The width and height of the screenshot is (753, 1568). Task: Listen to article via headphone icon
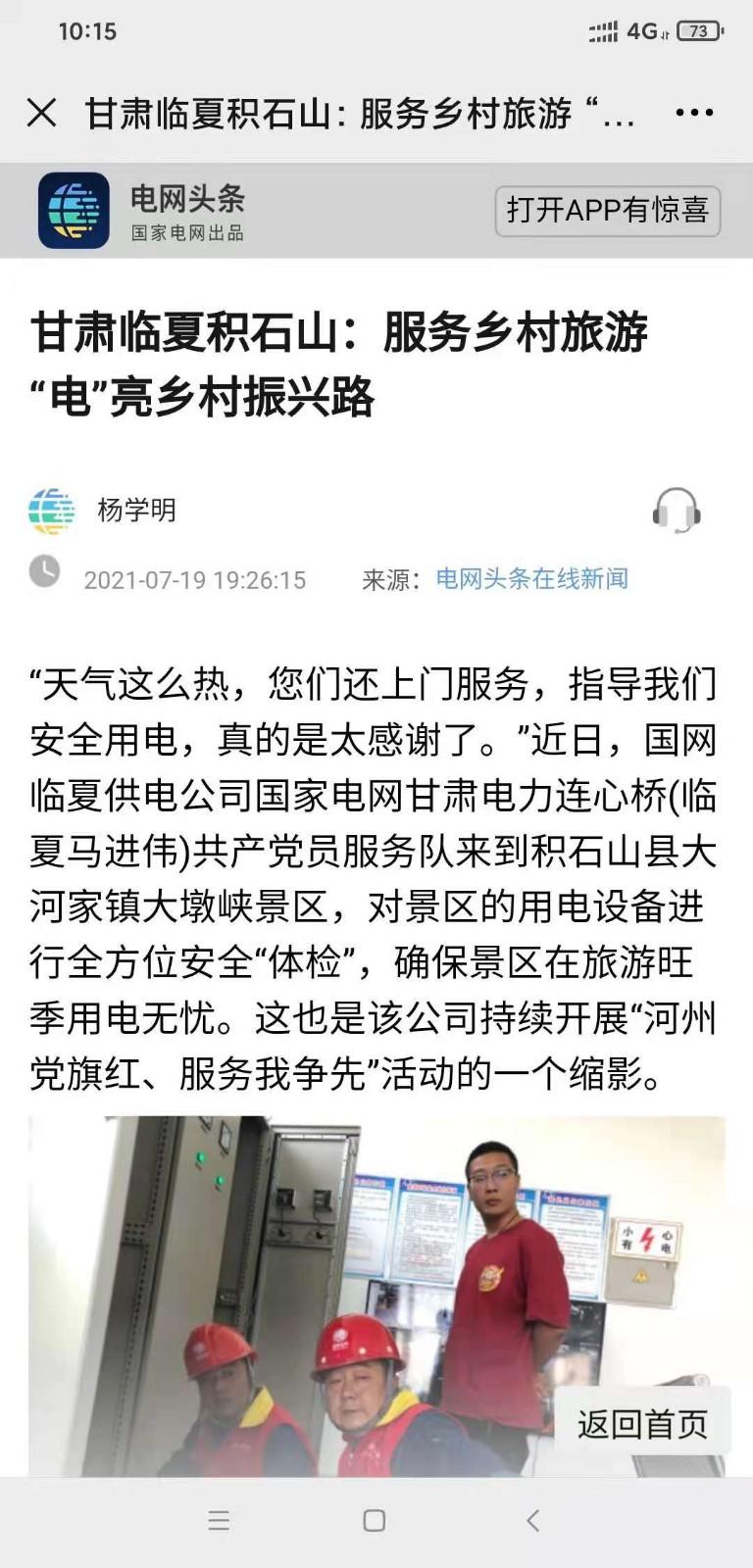click(x=677, y=510)
